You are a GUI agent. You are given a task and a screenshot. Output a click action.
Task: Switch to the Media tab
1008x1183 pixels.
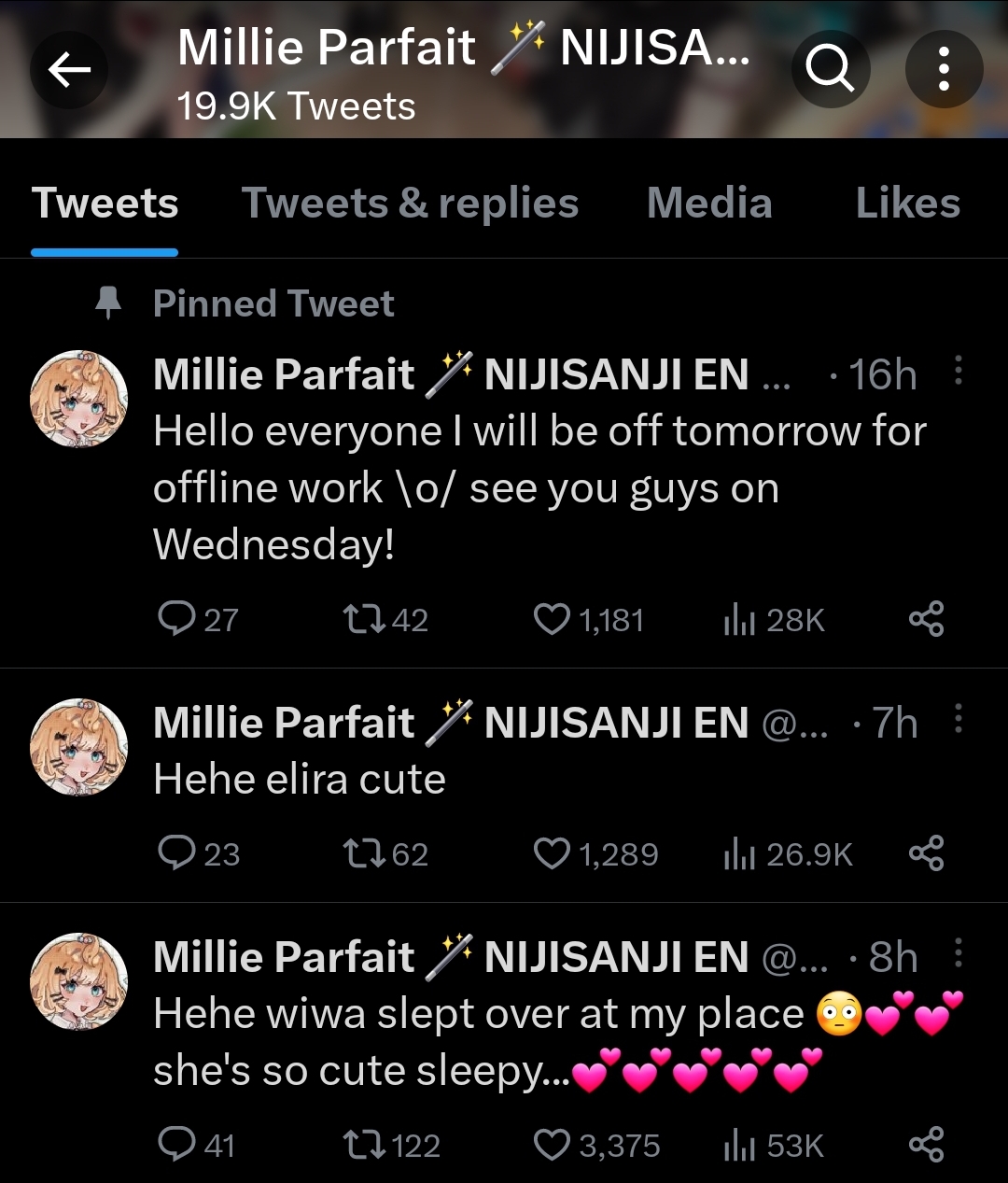pyautogui.click(x=709, y=204)
